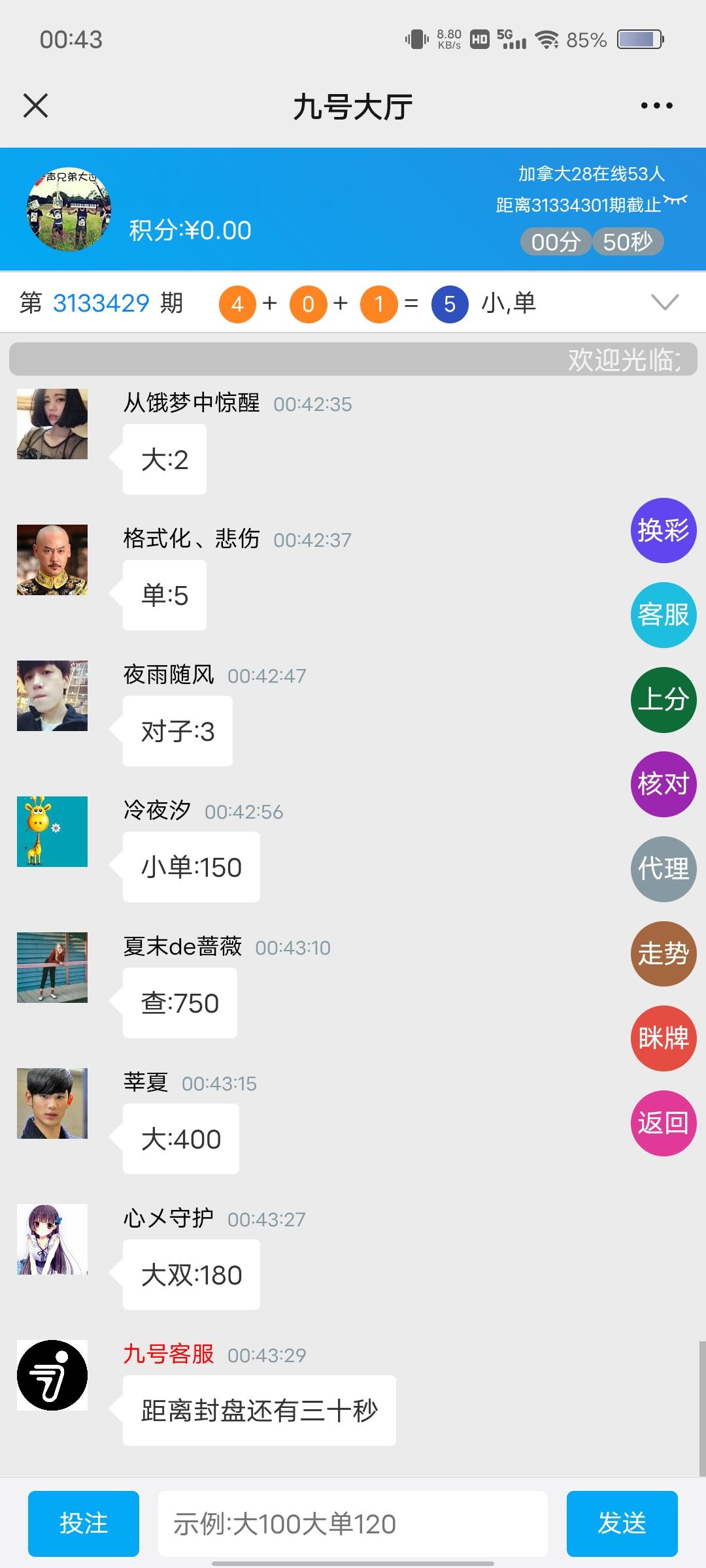The height and width of the screenshot is (1568, 706).
Task: Select the 核对 verification icon
Action: pyautogui.click(x=662, y=784)
